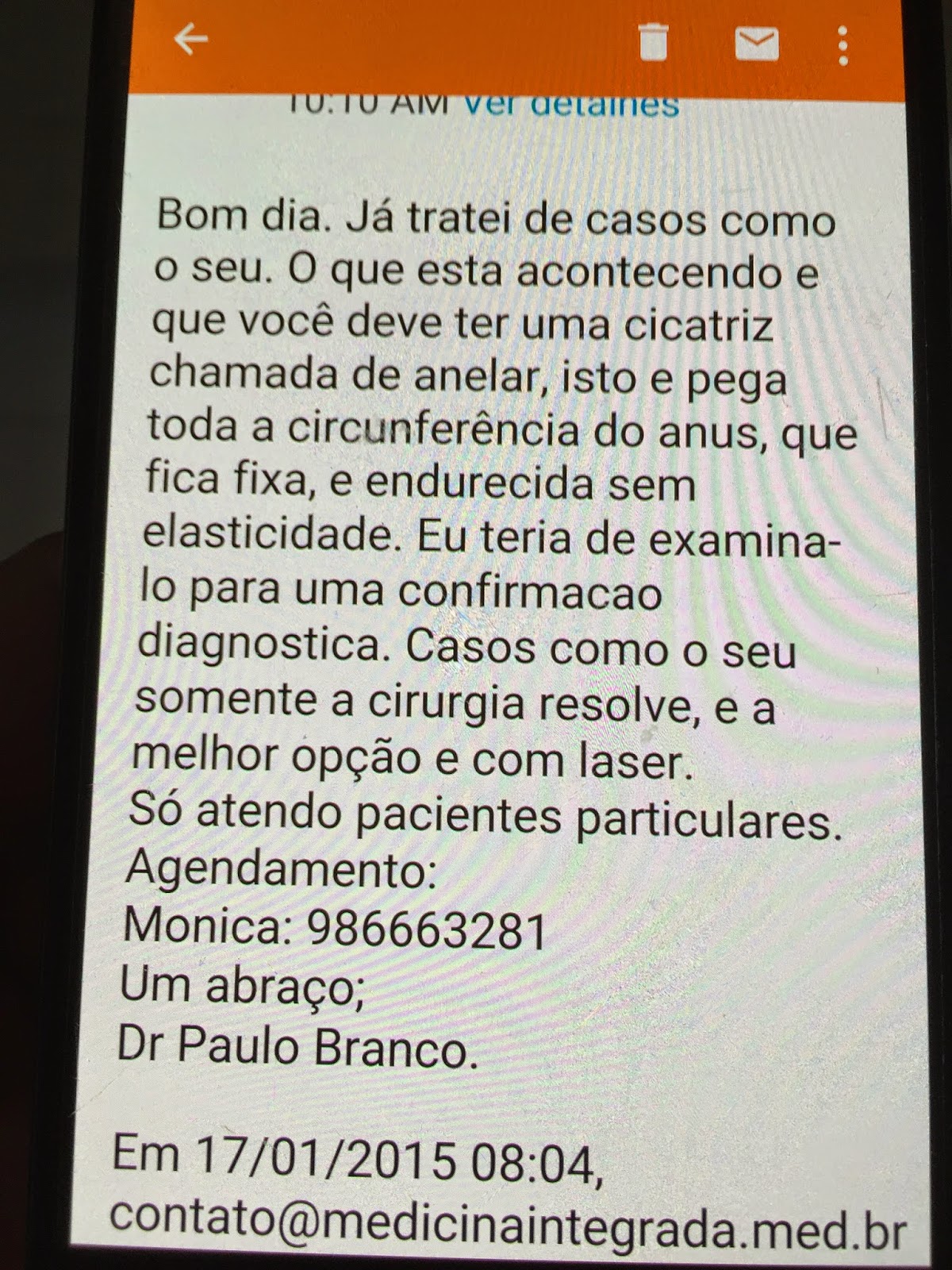The width and height of the screenshot is (952, 1270).
Task: Mark the email as unread
Action: (x=756, y=44)
